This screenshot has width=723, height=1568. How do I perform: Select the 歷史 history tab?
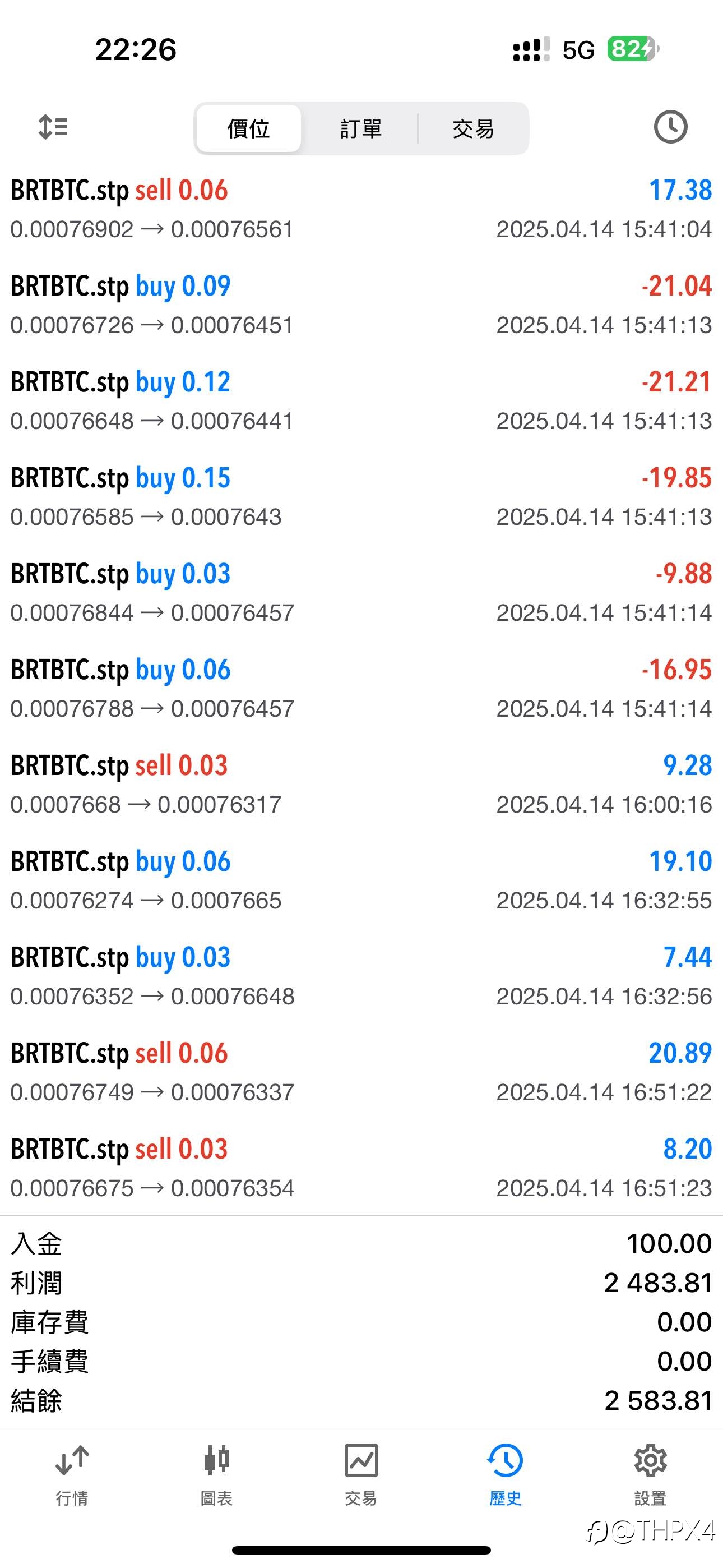(506, 1475)
